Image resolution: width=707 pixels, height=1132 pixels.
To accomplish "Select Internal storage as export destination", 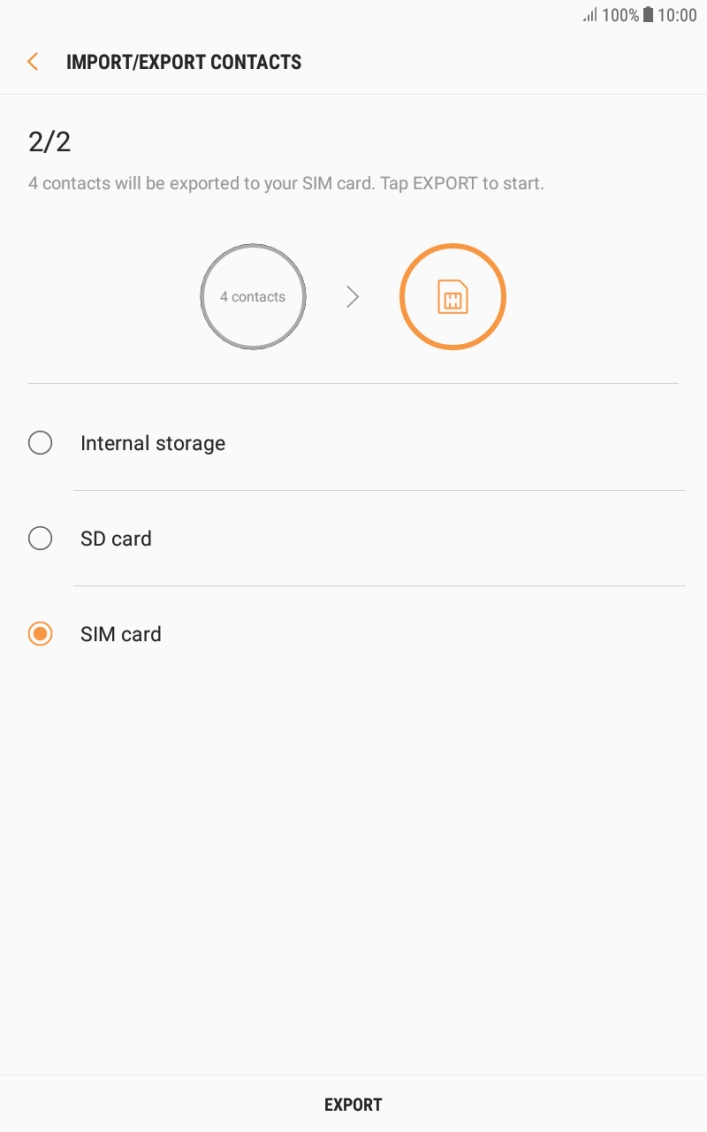I will pyautogui.click(x=40, y=443).
